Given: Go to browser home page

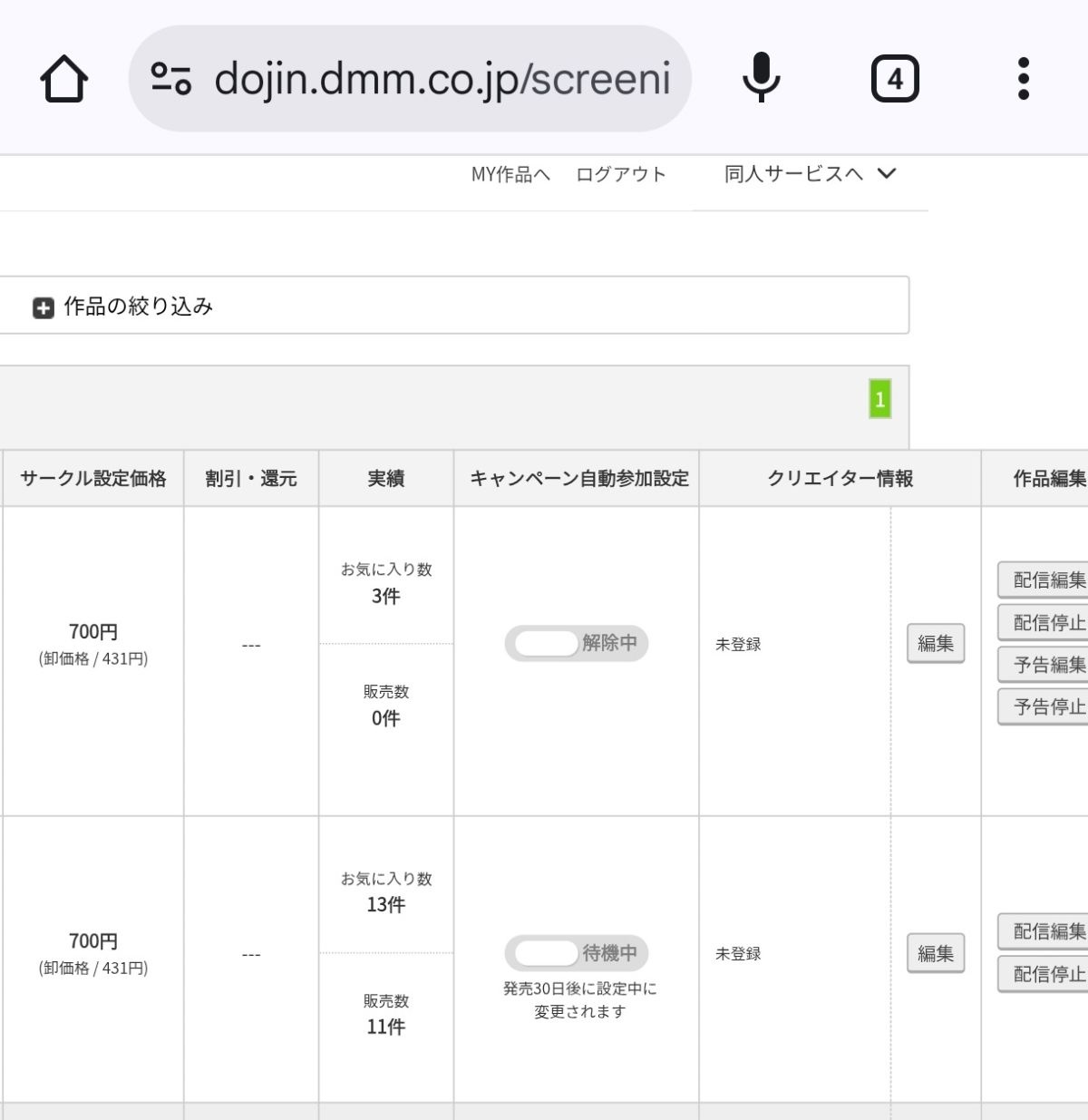Looking at the screenshot, I should pyautogui.click(x=64, y=79).
